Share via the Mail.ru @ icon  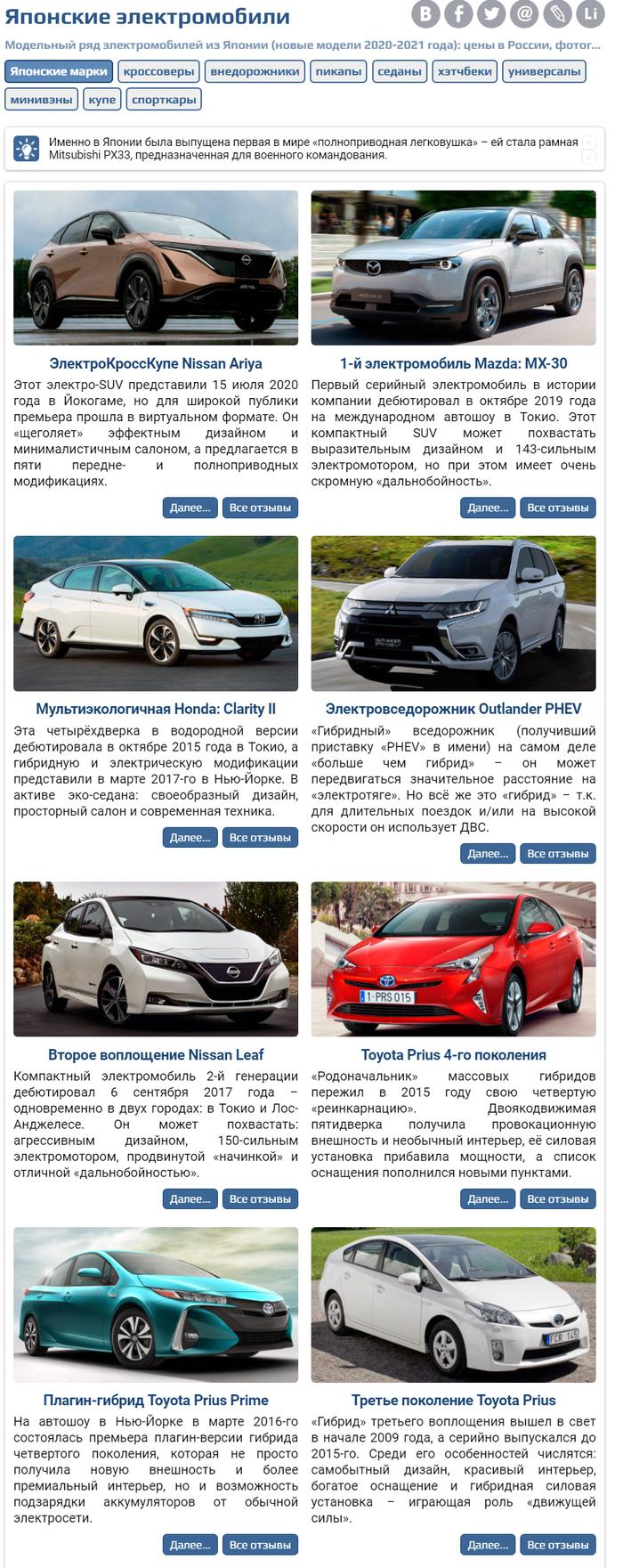[524, 13]
